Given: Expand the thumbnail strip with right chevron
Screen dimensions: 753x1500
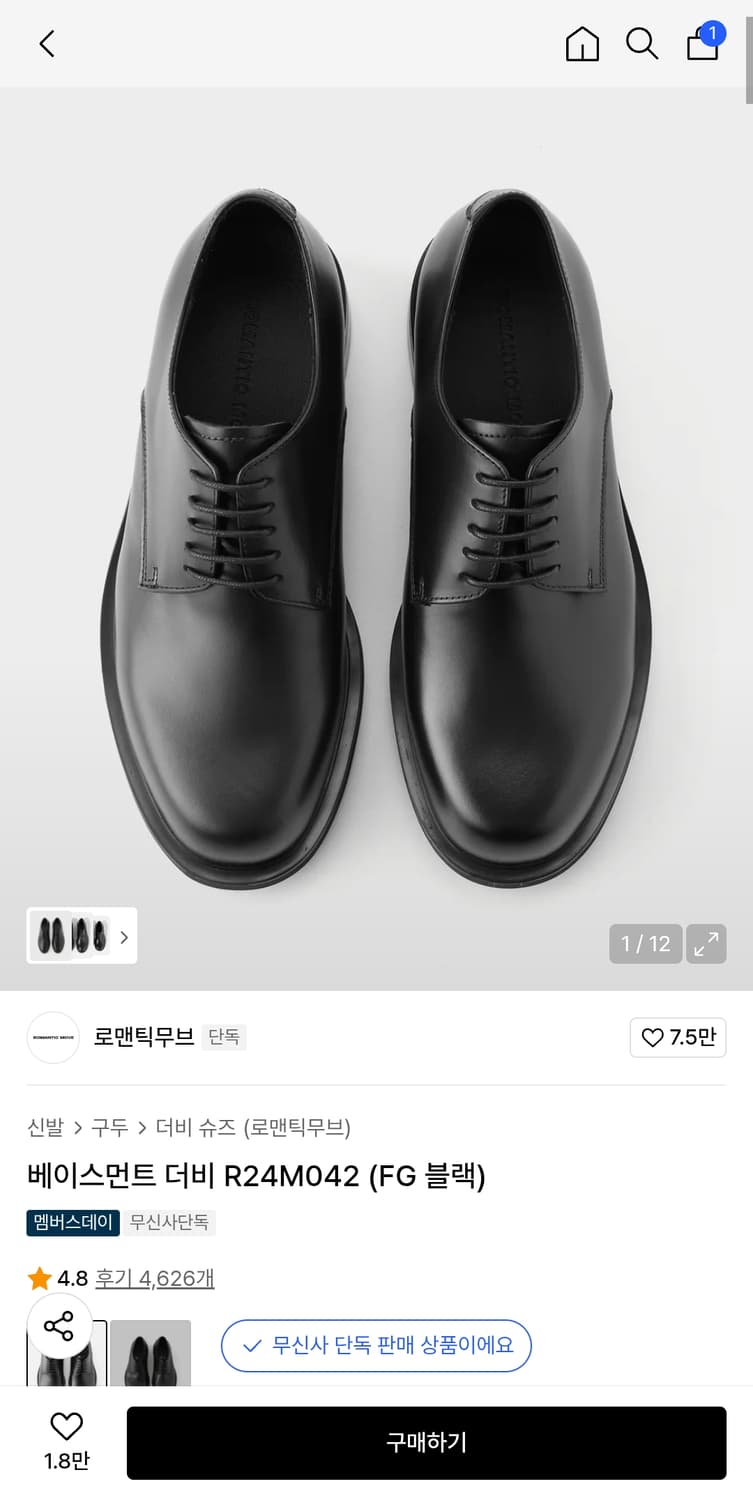Looking at the screenshot, I should tap(123, 935).
